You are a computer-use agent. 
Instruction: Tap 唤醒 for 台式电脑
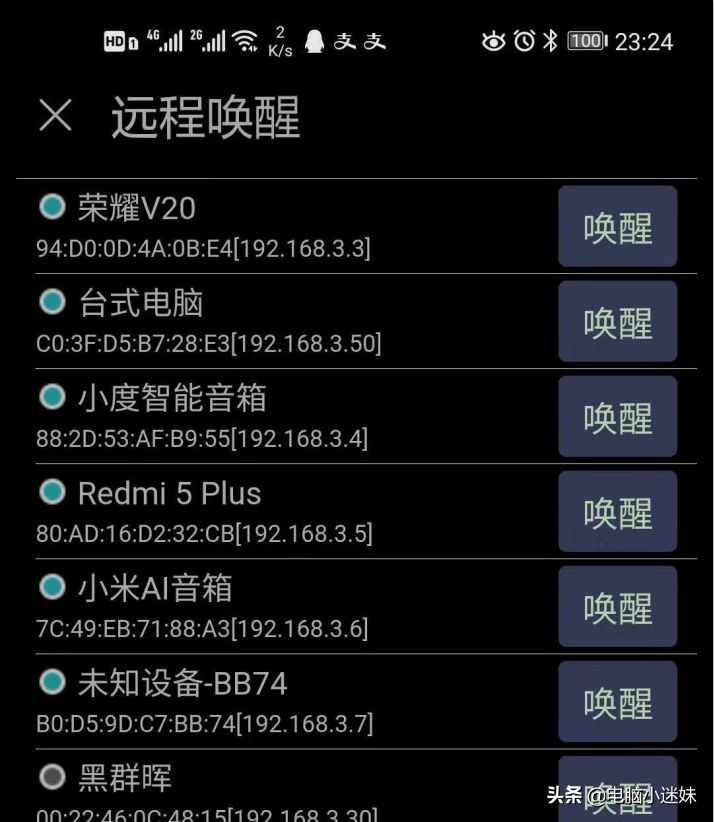(617, 322)
